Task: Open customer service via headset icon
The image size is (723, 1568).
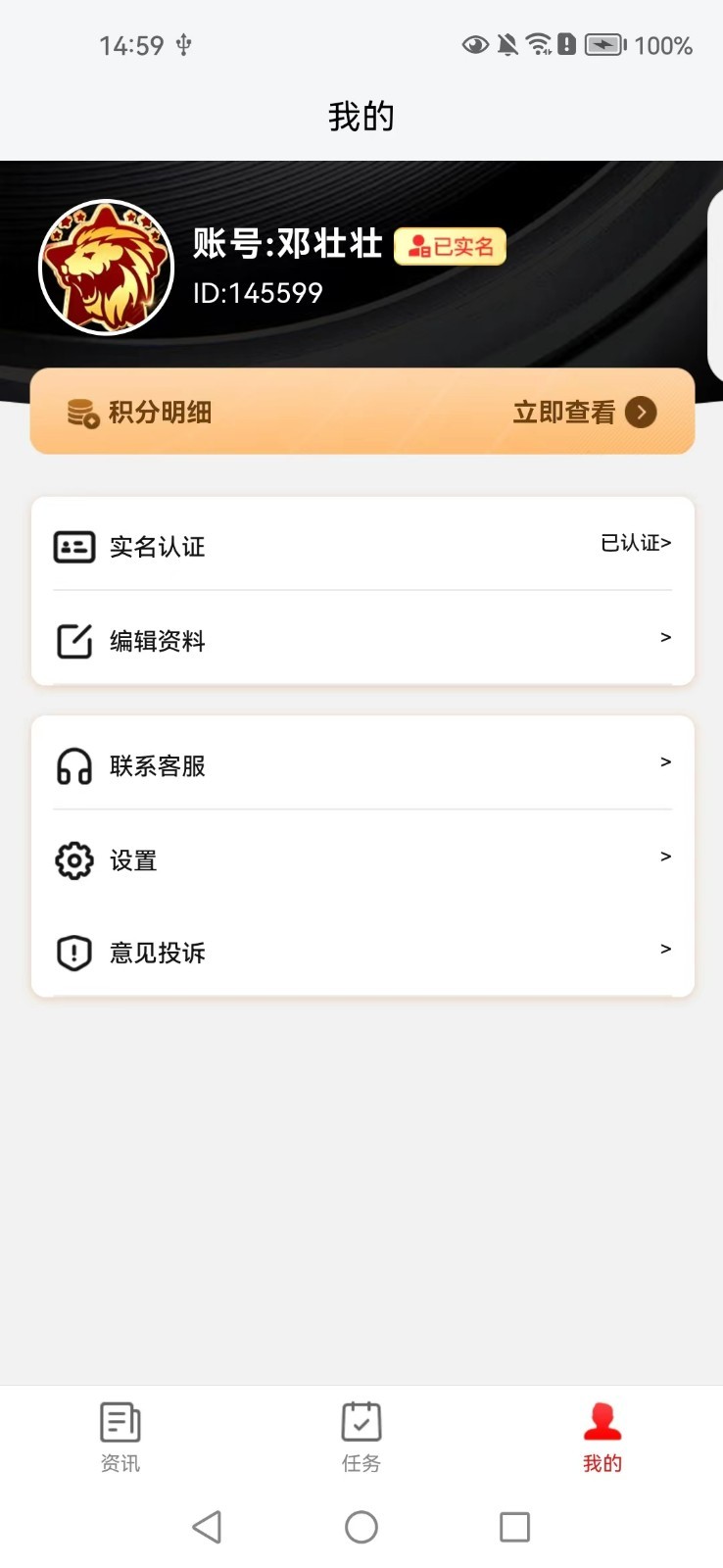Action: pyautogui.click(x=73, y=765)
